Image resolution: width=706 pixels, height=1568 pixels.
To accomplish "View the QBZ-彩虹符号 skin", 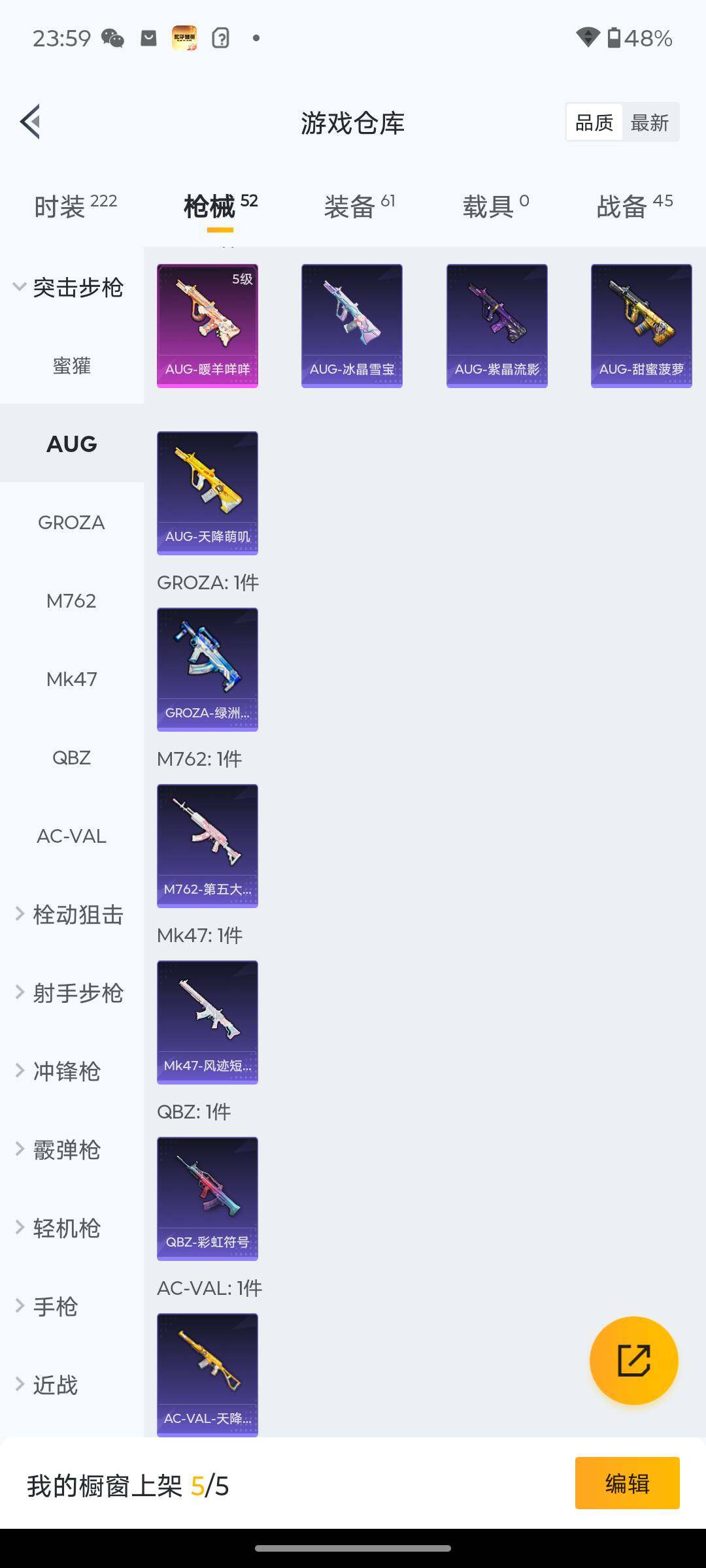I will pos(208,1198).
